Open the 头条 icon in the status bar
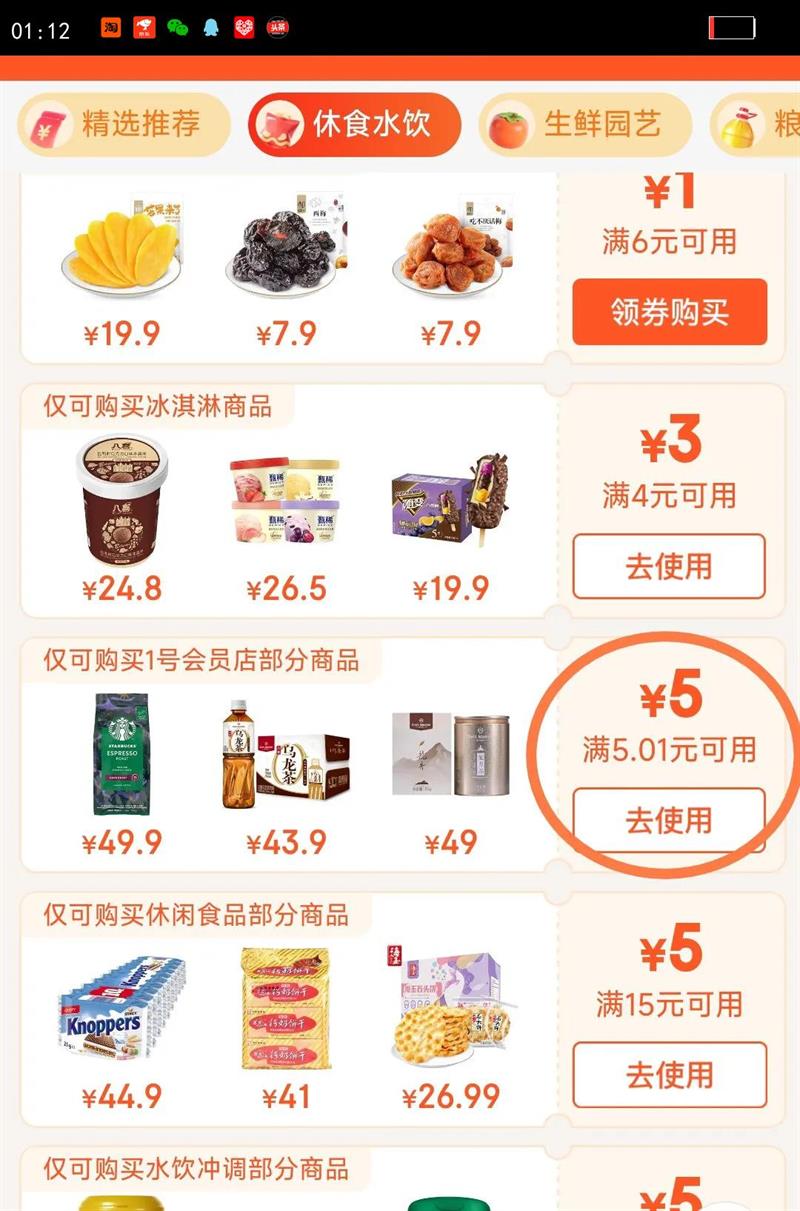800x1211 pixels. pyautogui.click(x=276, y=28)
